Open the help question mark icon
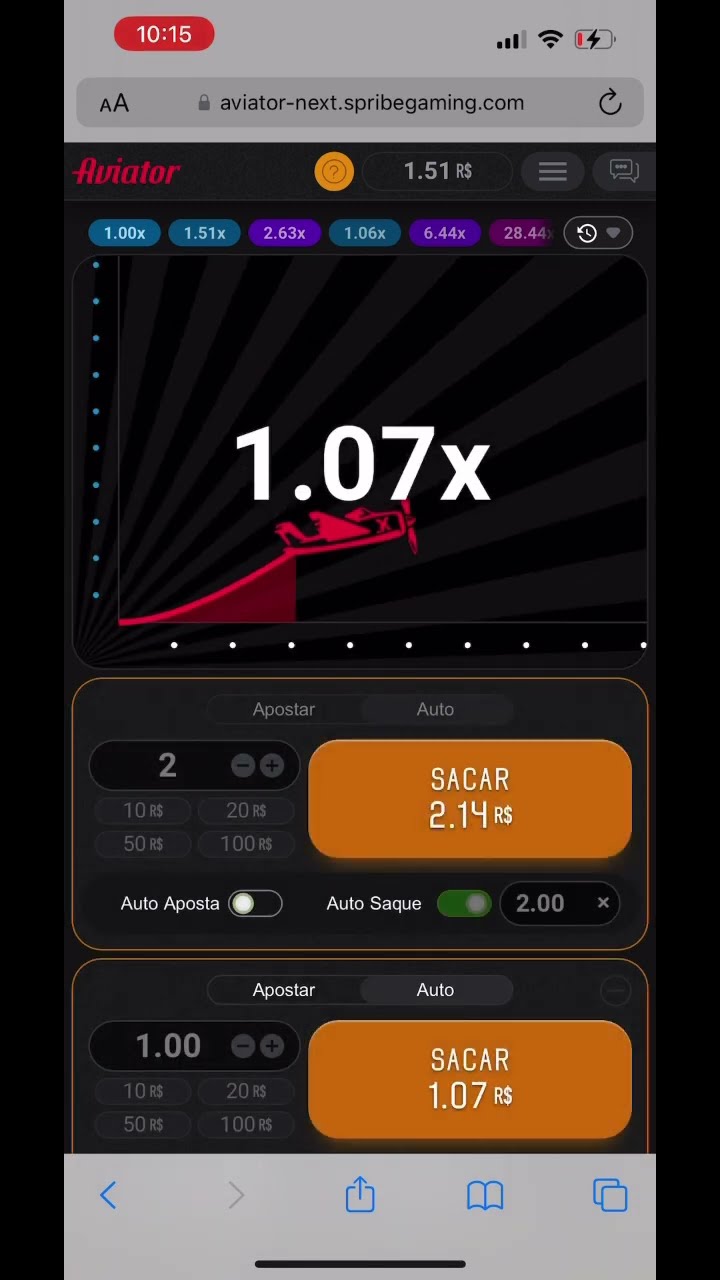This screenshot has height=1280, width=720. [x=334, y=171]
